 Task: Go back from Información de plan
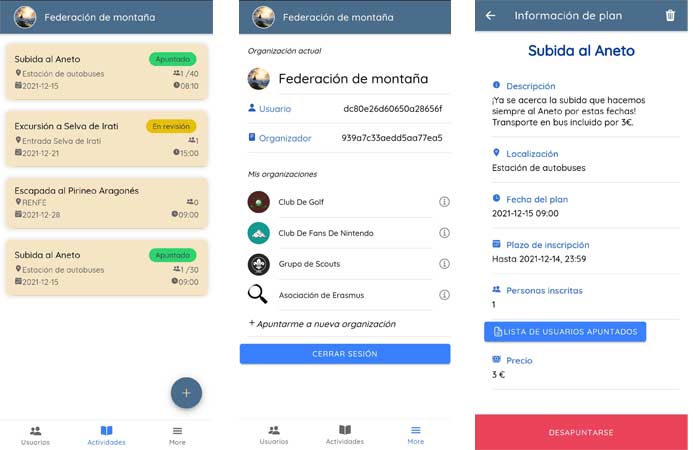[x=490, y=16]
